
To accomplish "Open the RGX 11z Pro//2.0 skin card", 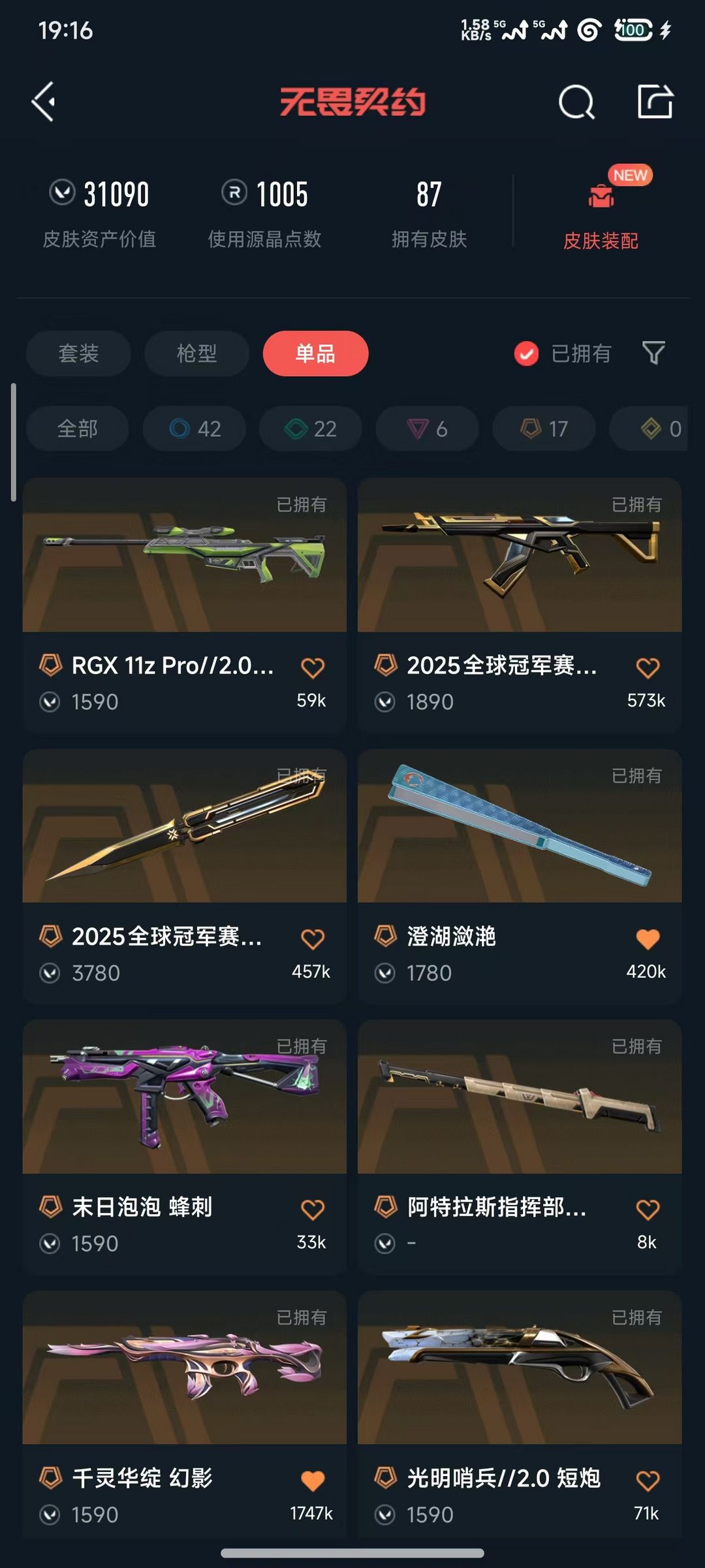I will coord(184,555).
